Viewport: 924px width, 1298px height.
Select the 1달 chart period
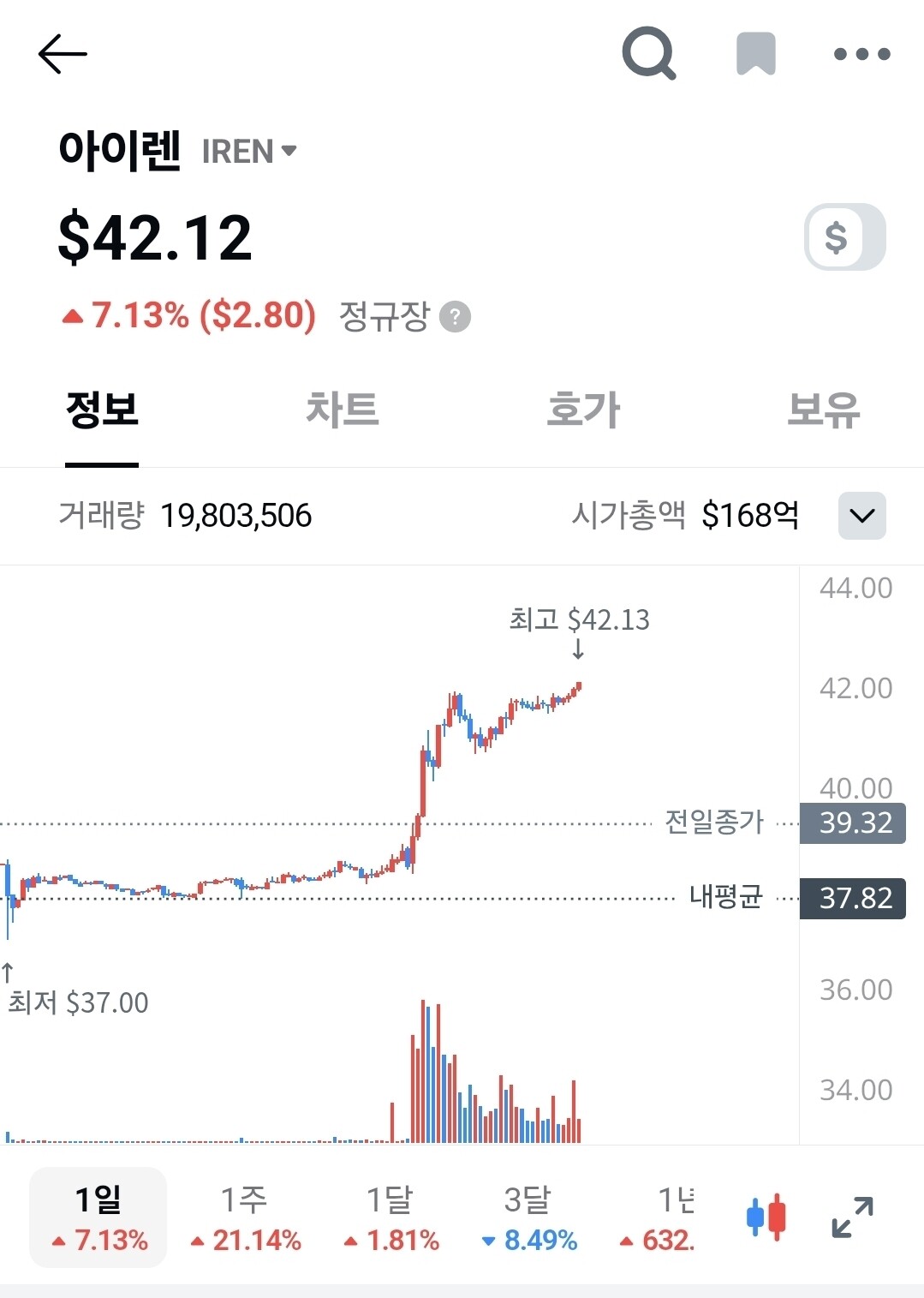click(390, 1217)
